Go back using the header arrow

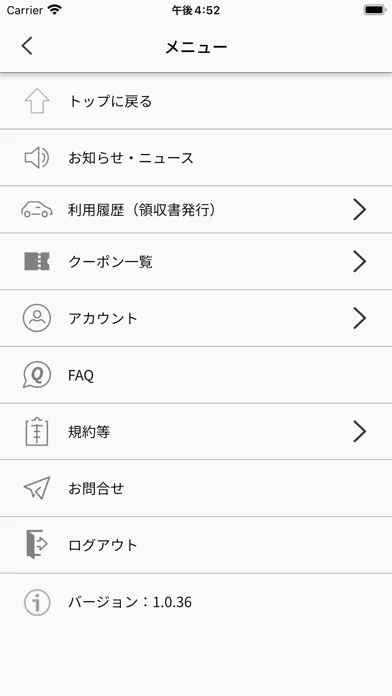point(27,46)
